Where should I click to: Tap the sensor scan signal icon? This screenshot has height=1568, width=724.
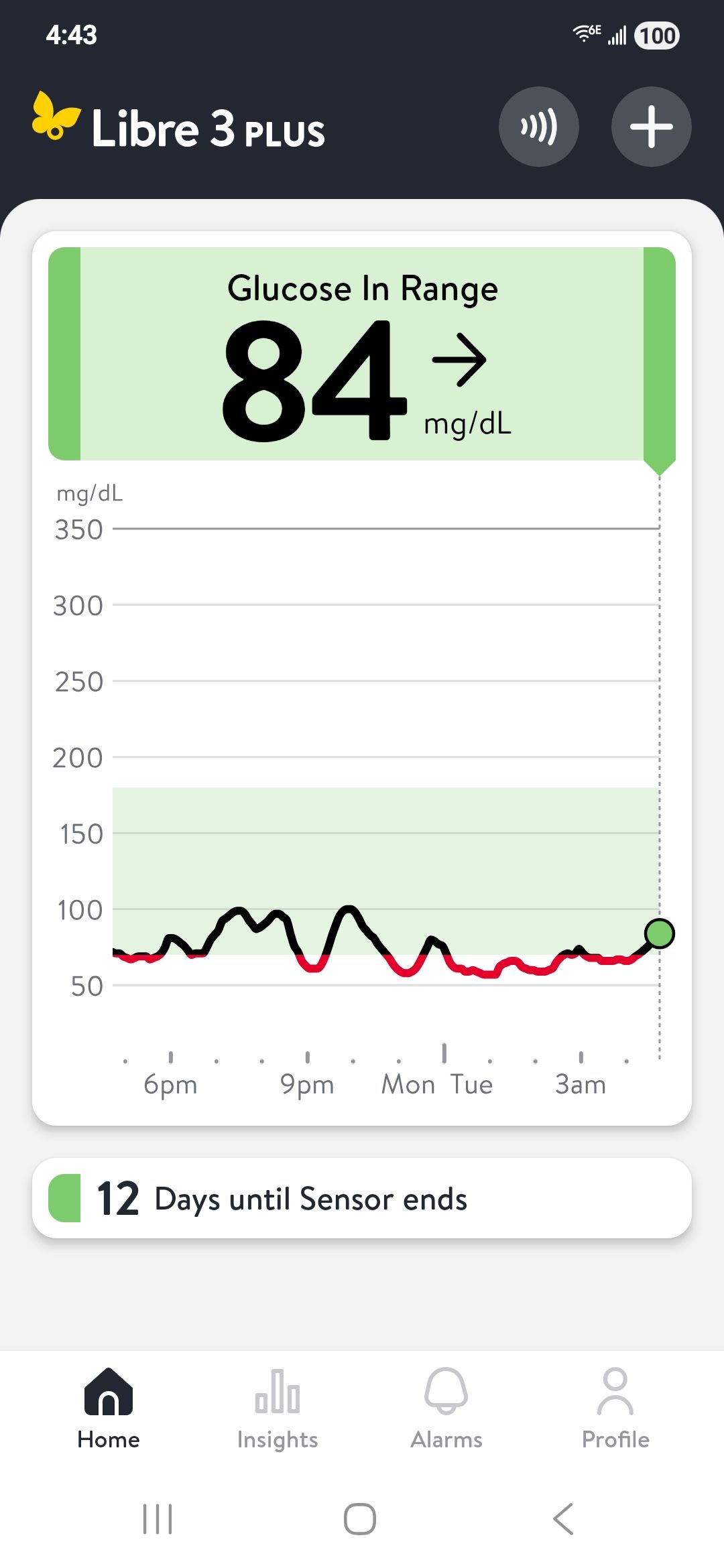tap(538, 127)
